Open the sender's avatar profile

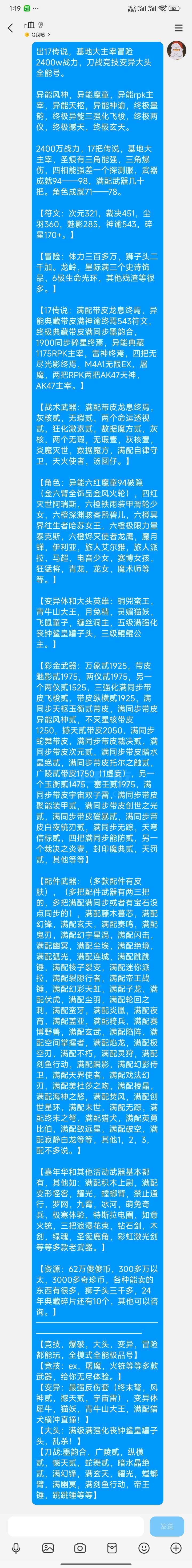(177, 51)
